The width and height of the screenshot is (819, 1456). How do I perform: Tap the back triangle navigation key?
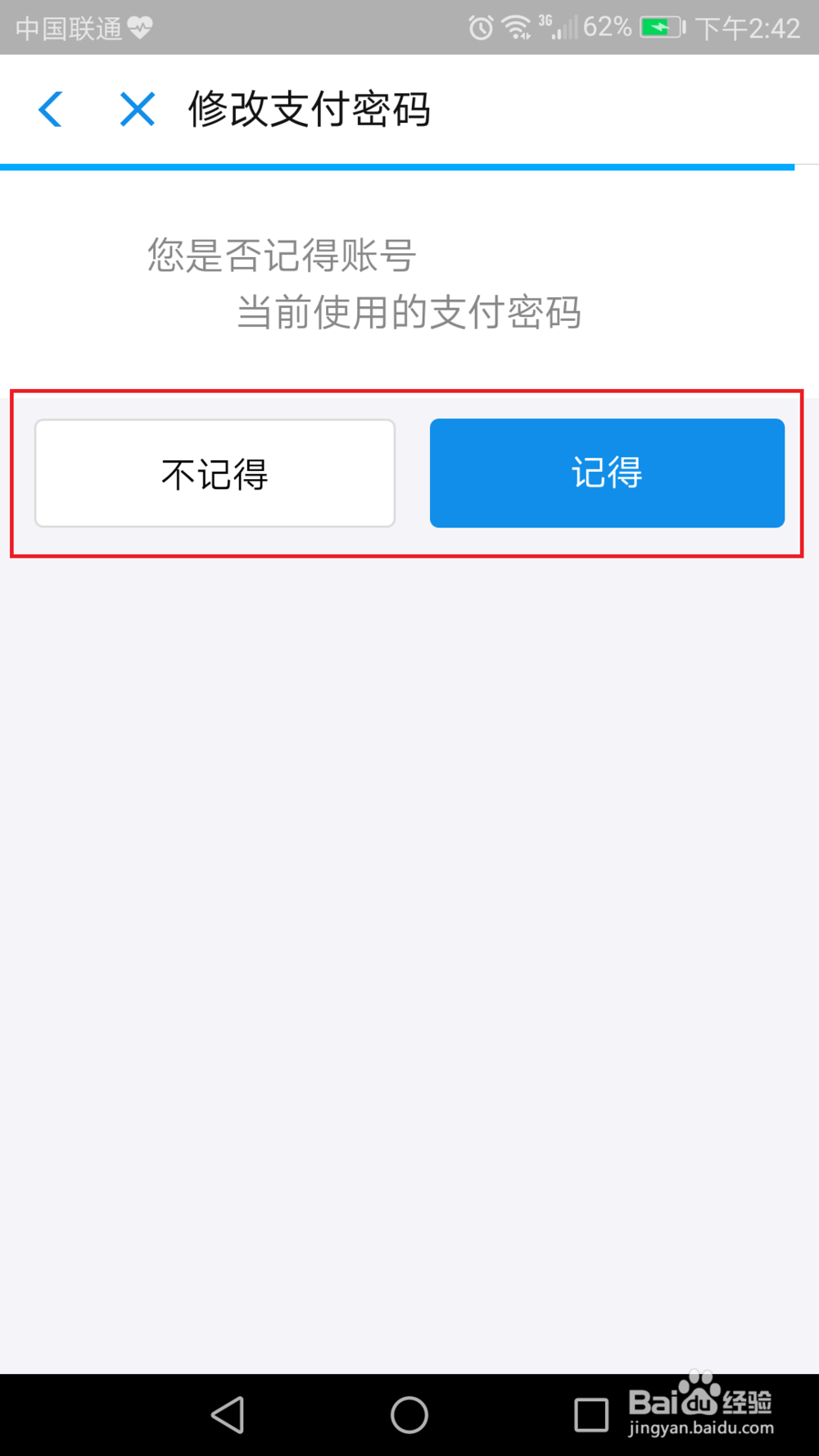point(229,1416)
